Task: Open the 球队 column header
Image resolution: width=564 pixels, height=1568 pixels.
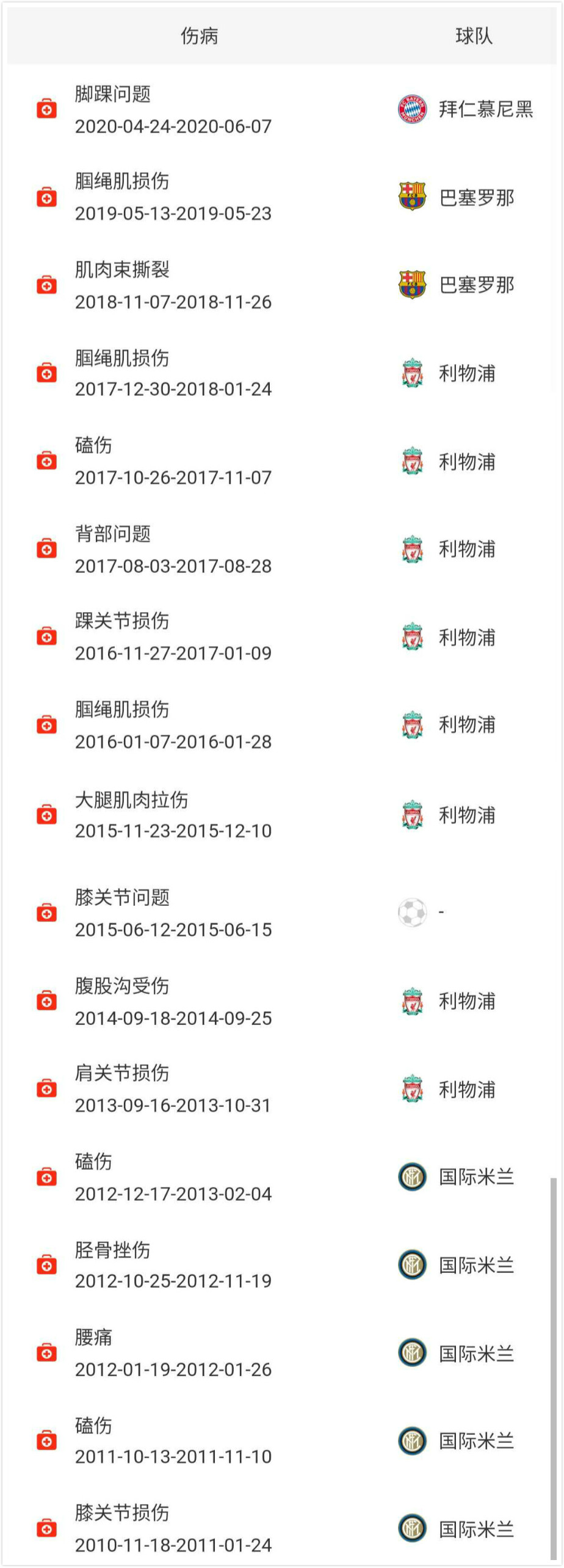Action: point(475,35)
